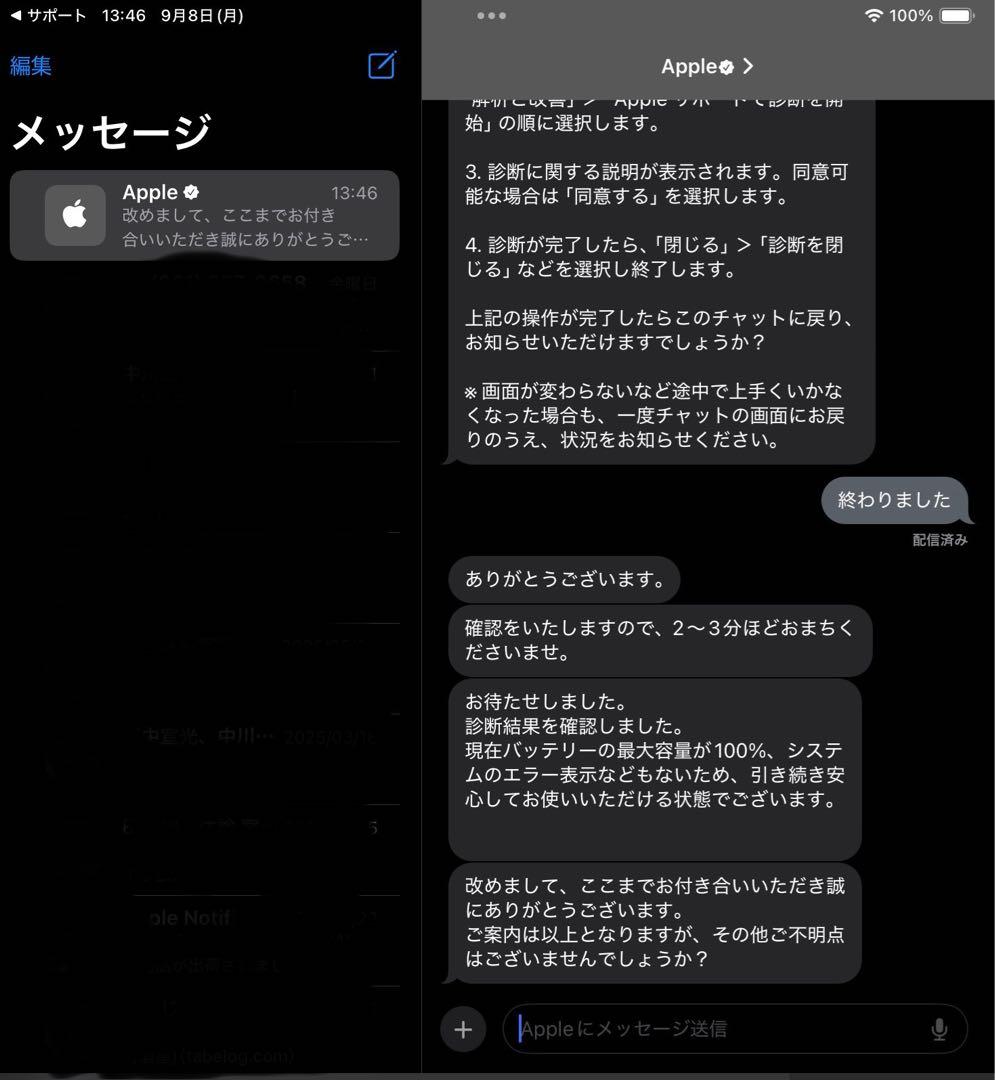This screenshot has width=995, height=1080.
Task: Tap the plus attachment icon beside message field
Action: tap(463, 1028)
